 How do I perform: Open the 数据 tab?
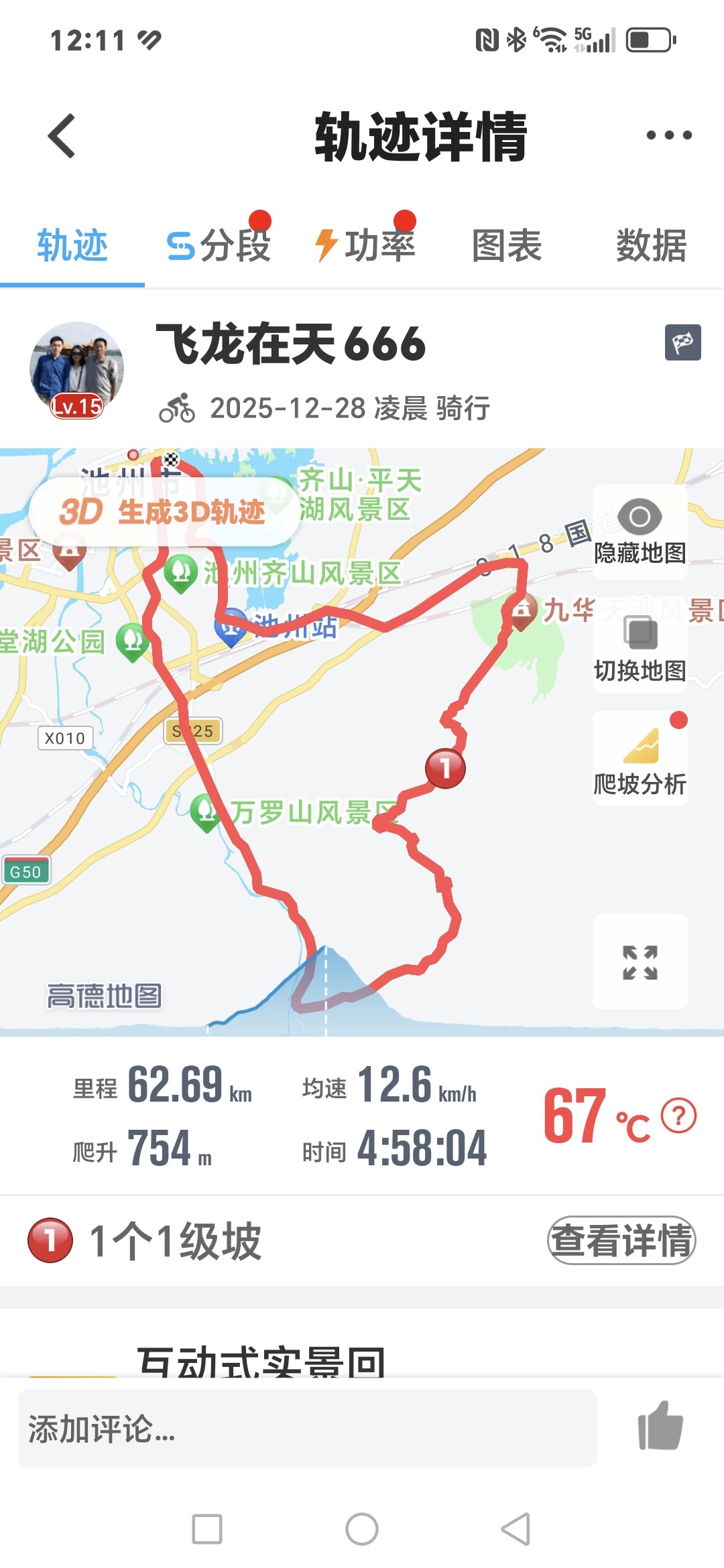point(651,245)
